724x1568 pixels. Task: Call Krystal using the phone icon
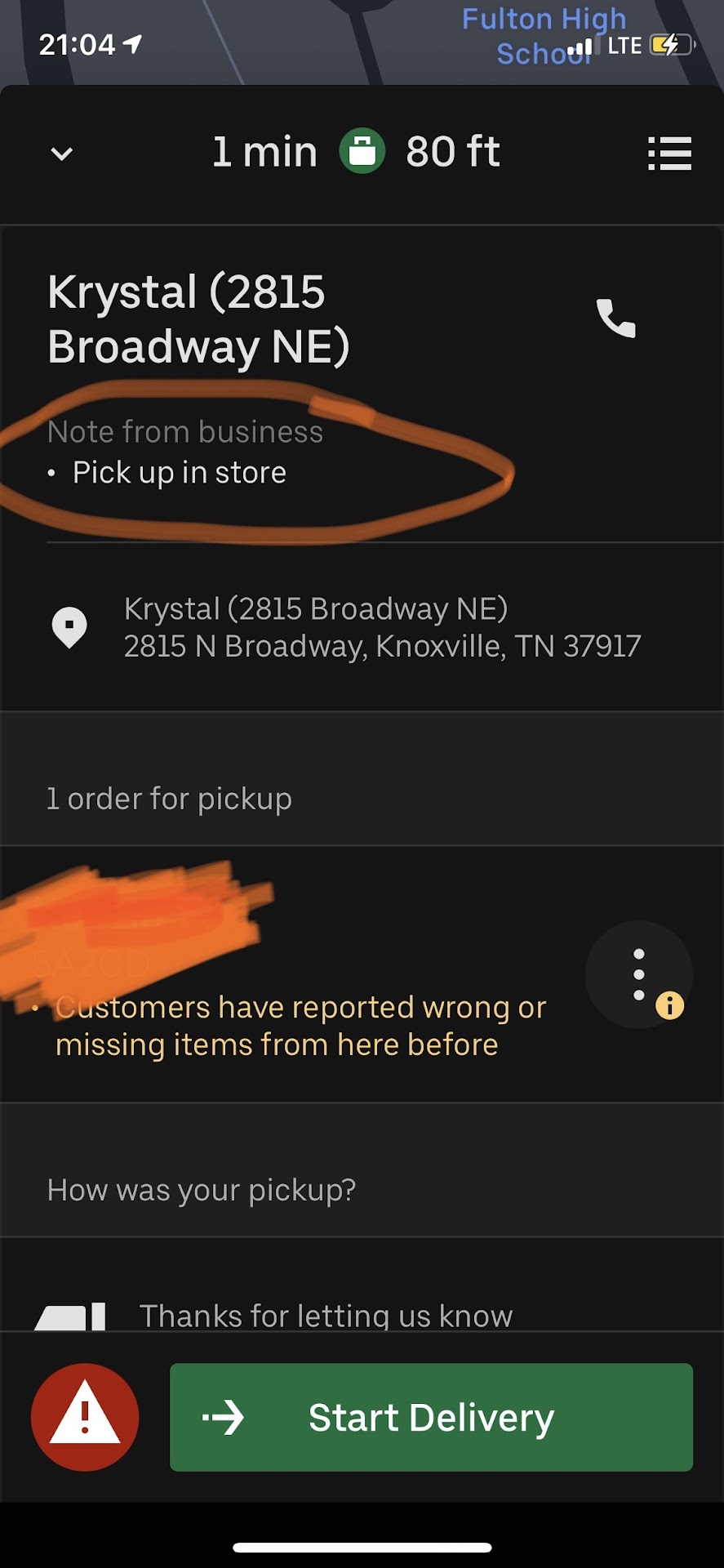click(x=616, y=318)
